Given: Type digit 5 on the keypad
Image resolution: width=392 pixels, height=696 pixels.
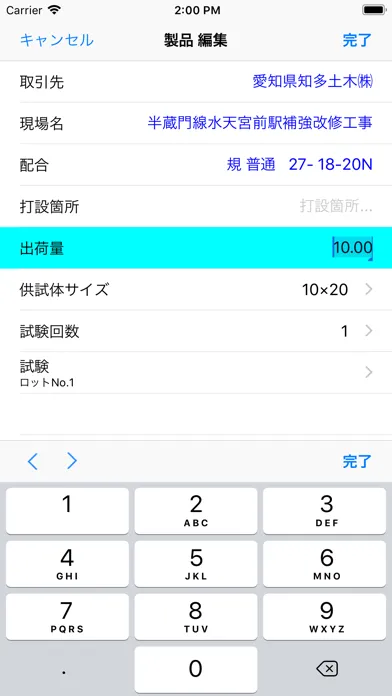Looking at the screenshot, I should 196,564.
